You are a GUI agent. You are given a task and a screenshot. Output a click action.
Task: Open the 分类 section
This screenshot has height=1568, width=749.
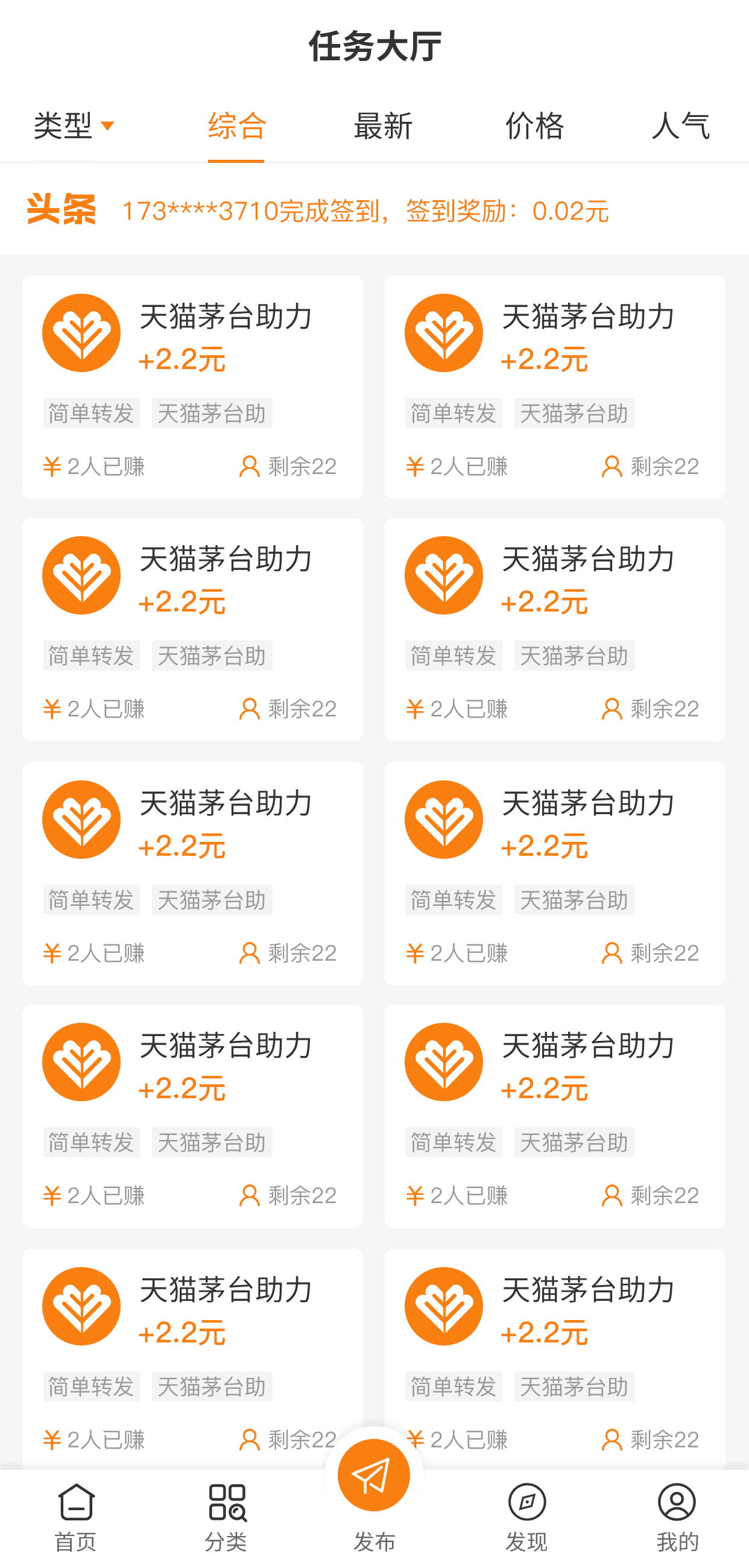coord(226,1516)
